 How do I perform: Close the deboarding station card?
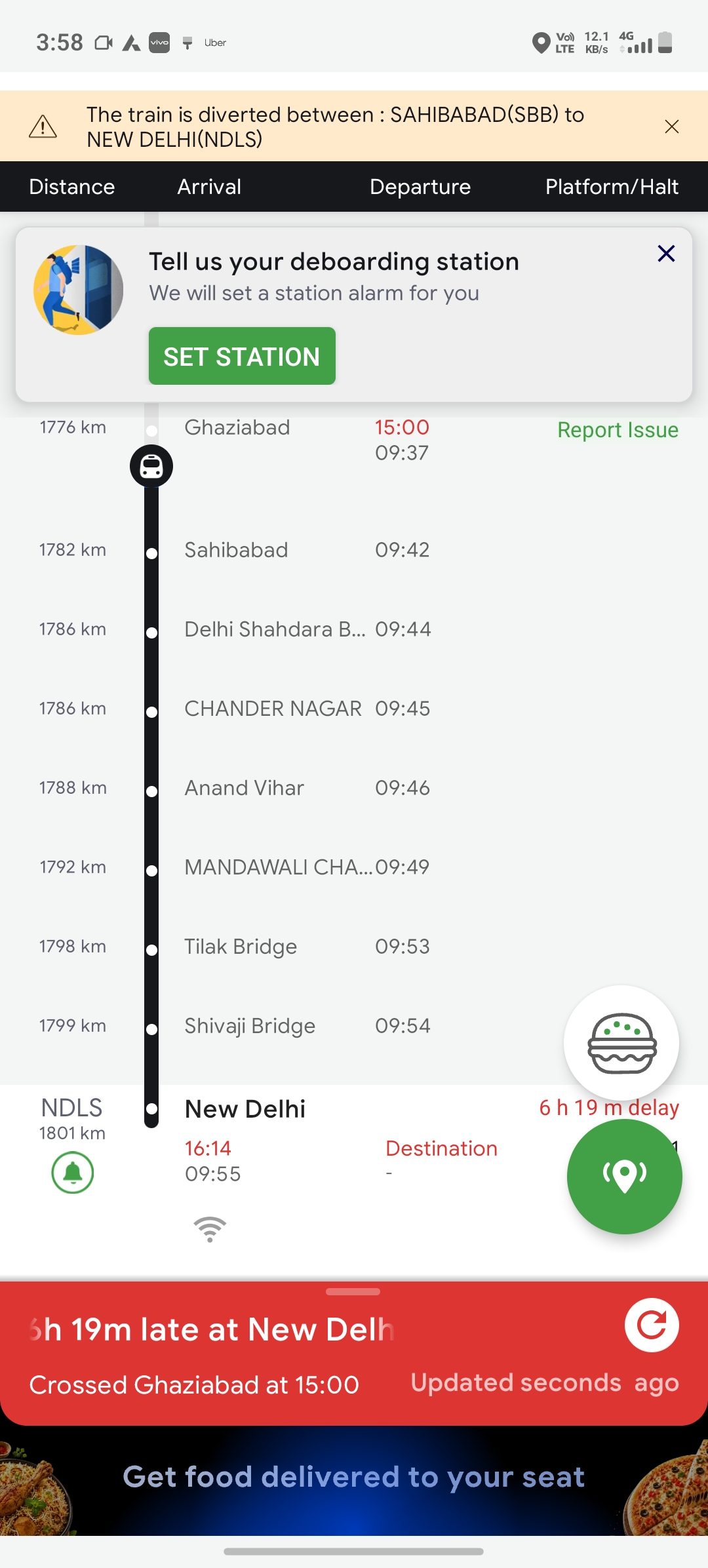(x=666, y=254)
